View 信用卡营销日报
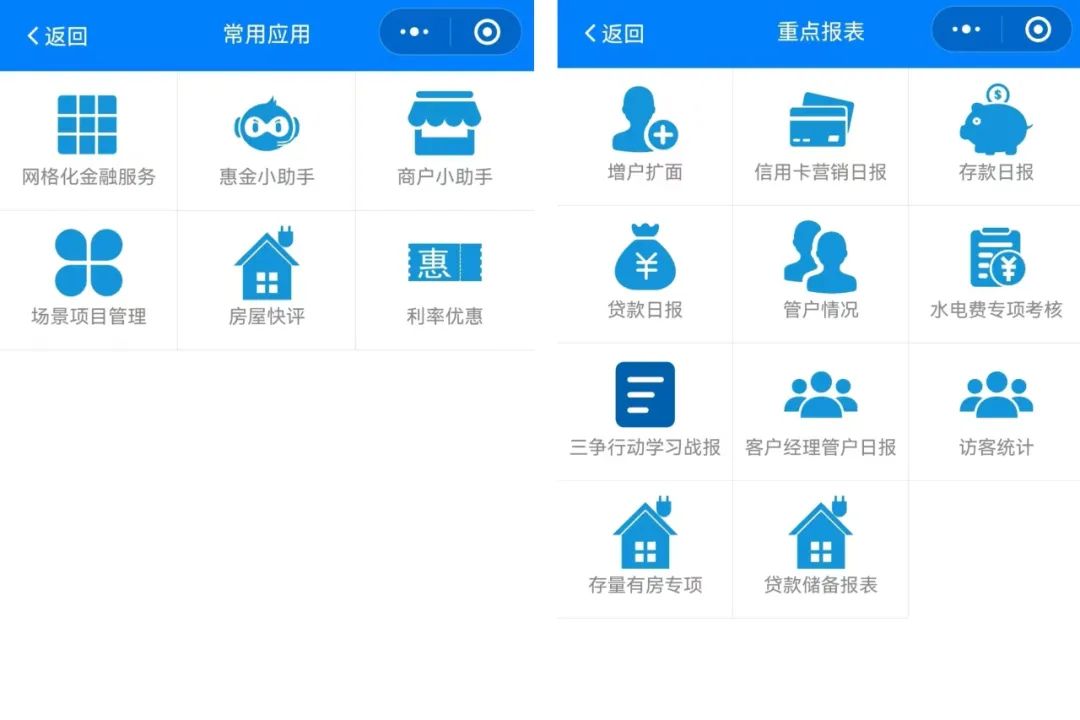 [x=820, y=136]
